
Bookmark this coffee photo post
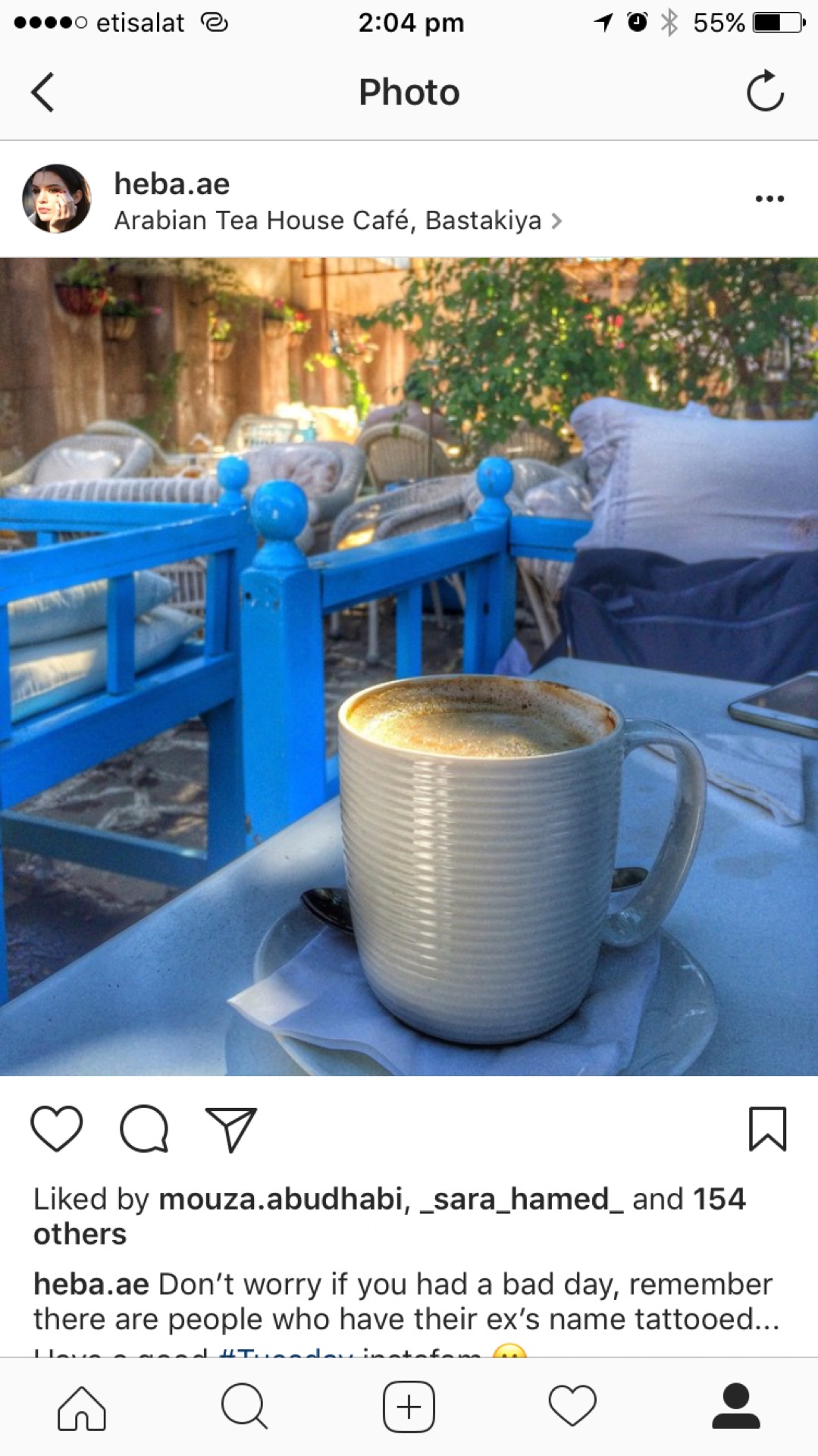pyautogui.click(x=767, y=1128)
